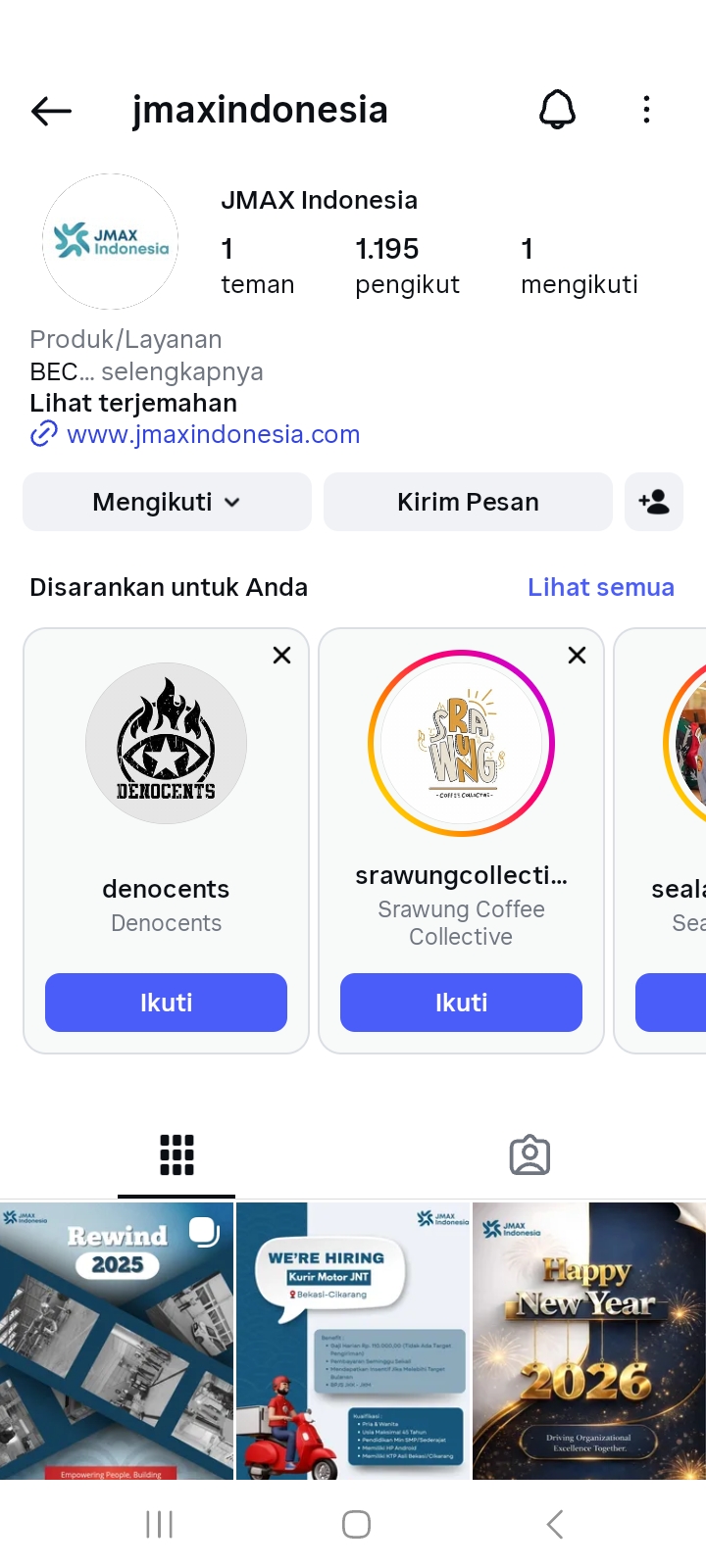
Task: Open the 1.195 pengikut followers list
Action: coord(406,266)
